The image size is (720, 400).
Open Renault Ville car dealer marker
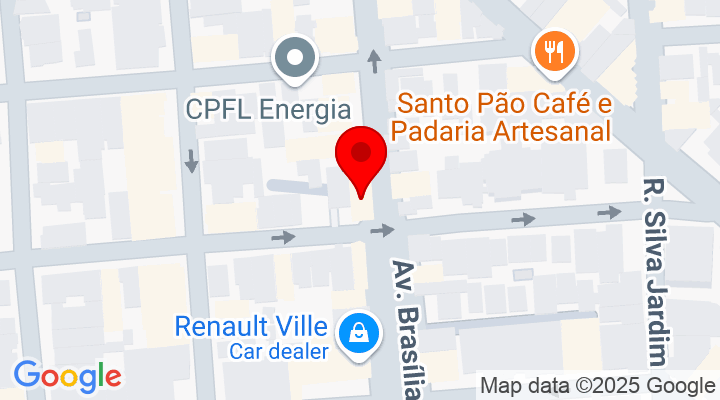(x=353, y=336)
